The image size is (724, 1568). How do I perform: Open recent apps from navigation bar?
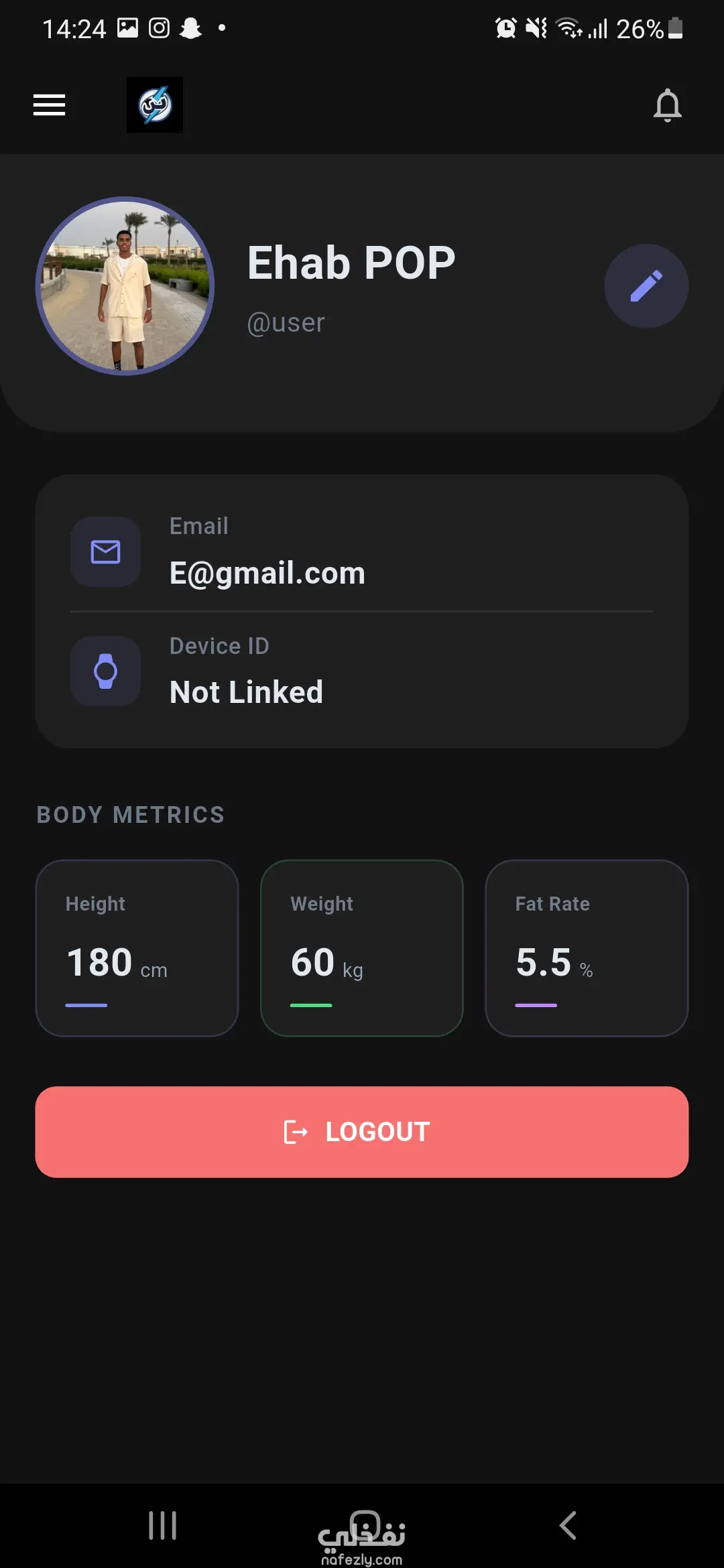(x=162, y=1526)
